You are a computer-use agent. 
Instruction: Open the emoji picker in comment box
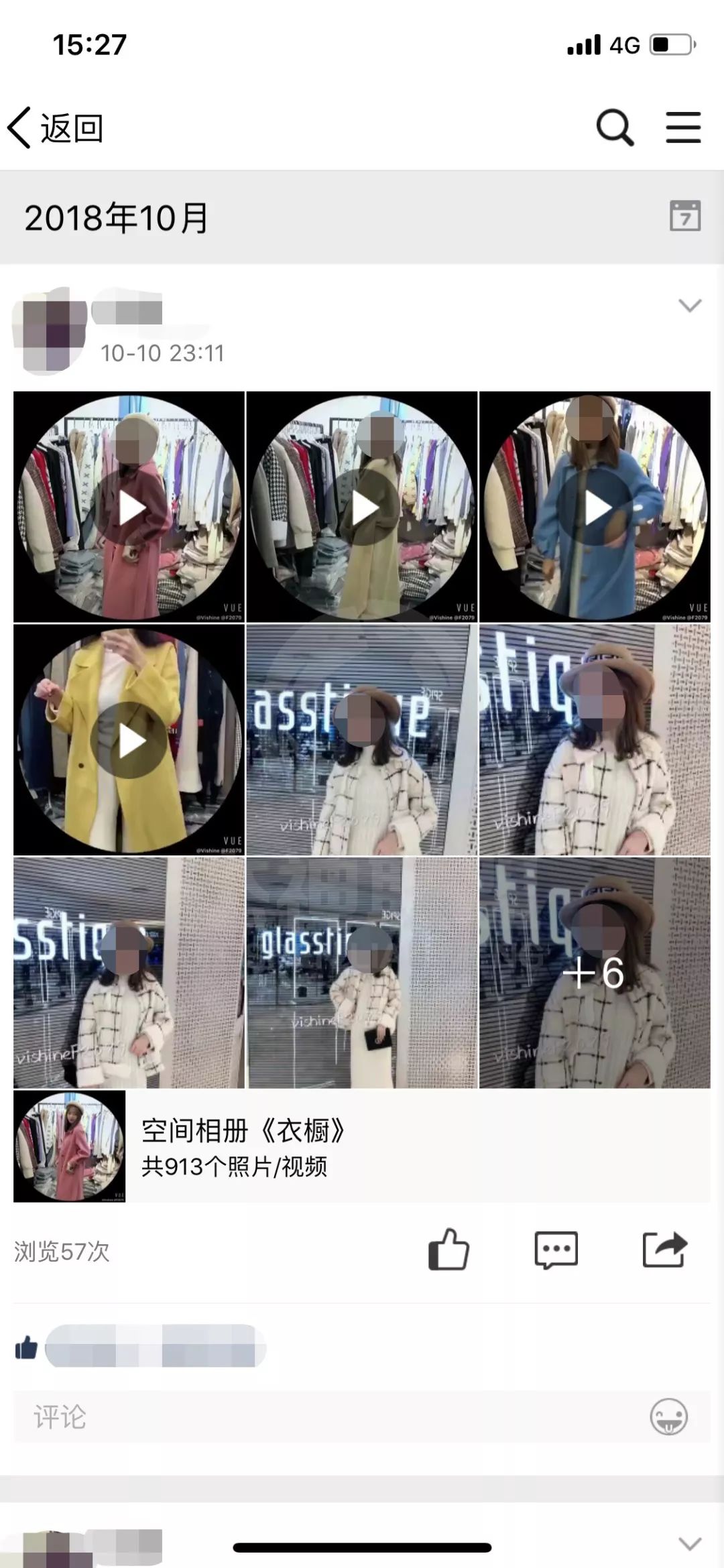tap(668, 1417)
